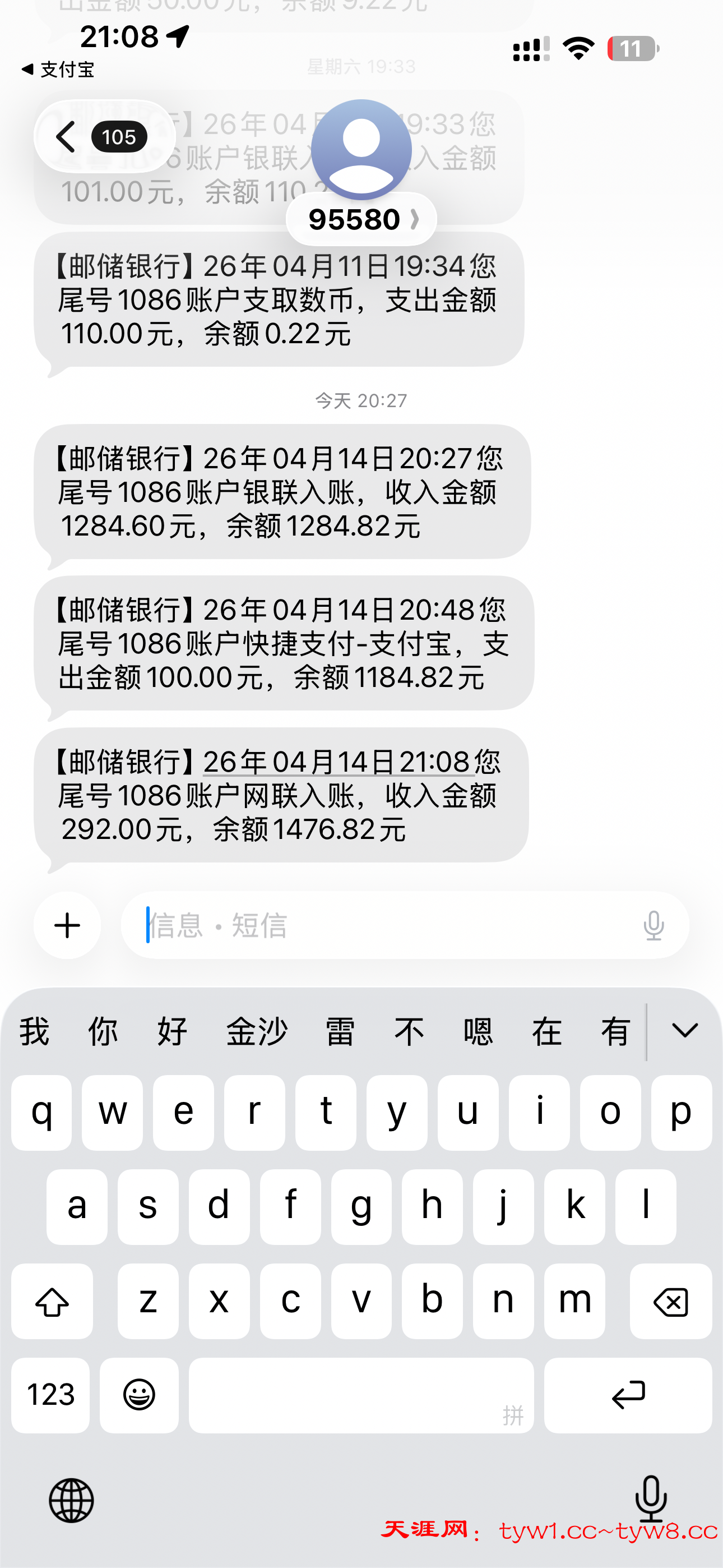Choose the 金沙 keyboard suggestion
The image size is (723, 1568).
(257, 1031)
